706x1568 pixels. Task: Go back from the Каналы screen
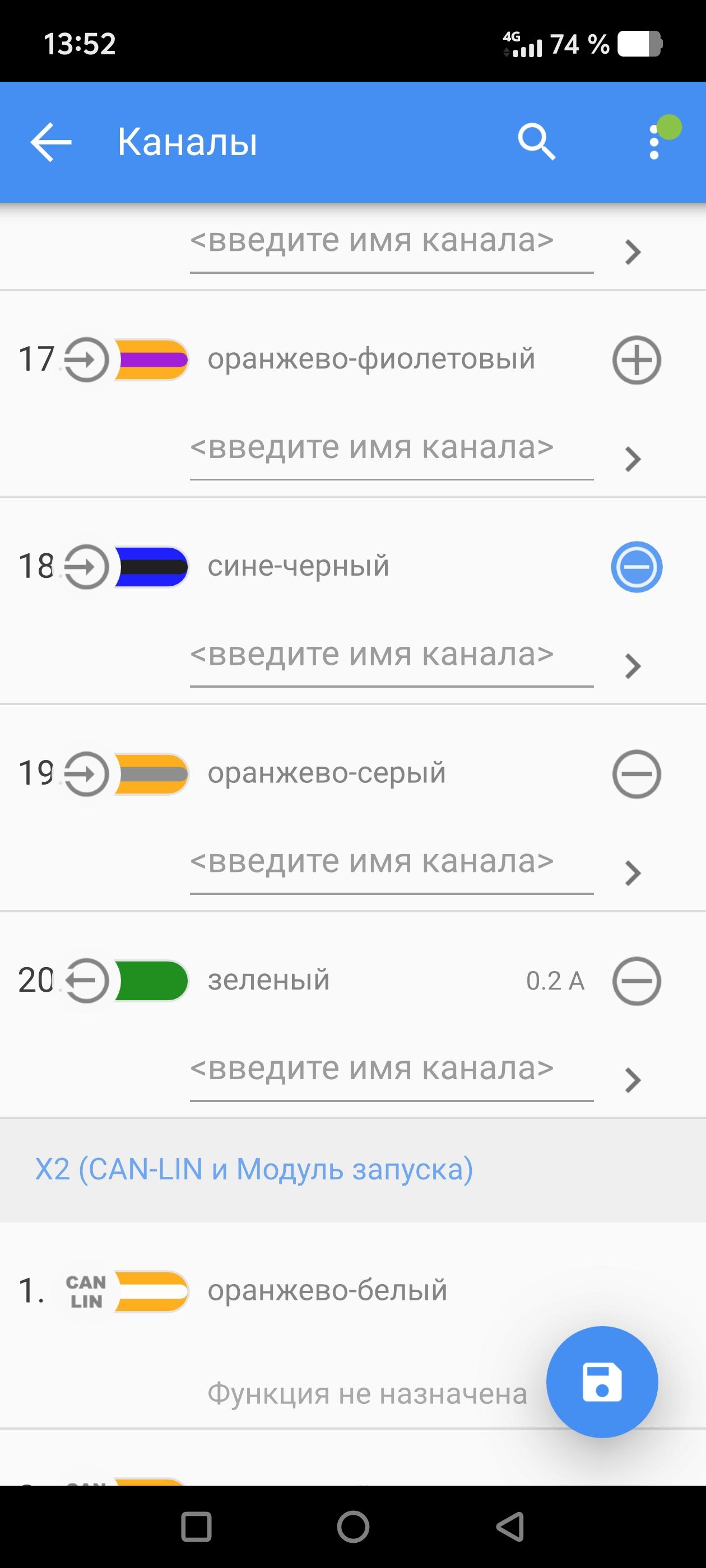click(x=51, y=142)
